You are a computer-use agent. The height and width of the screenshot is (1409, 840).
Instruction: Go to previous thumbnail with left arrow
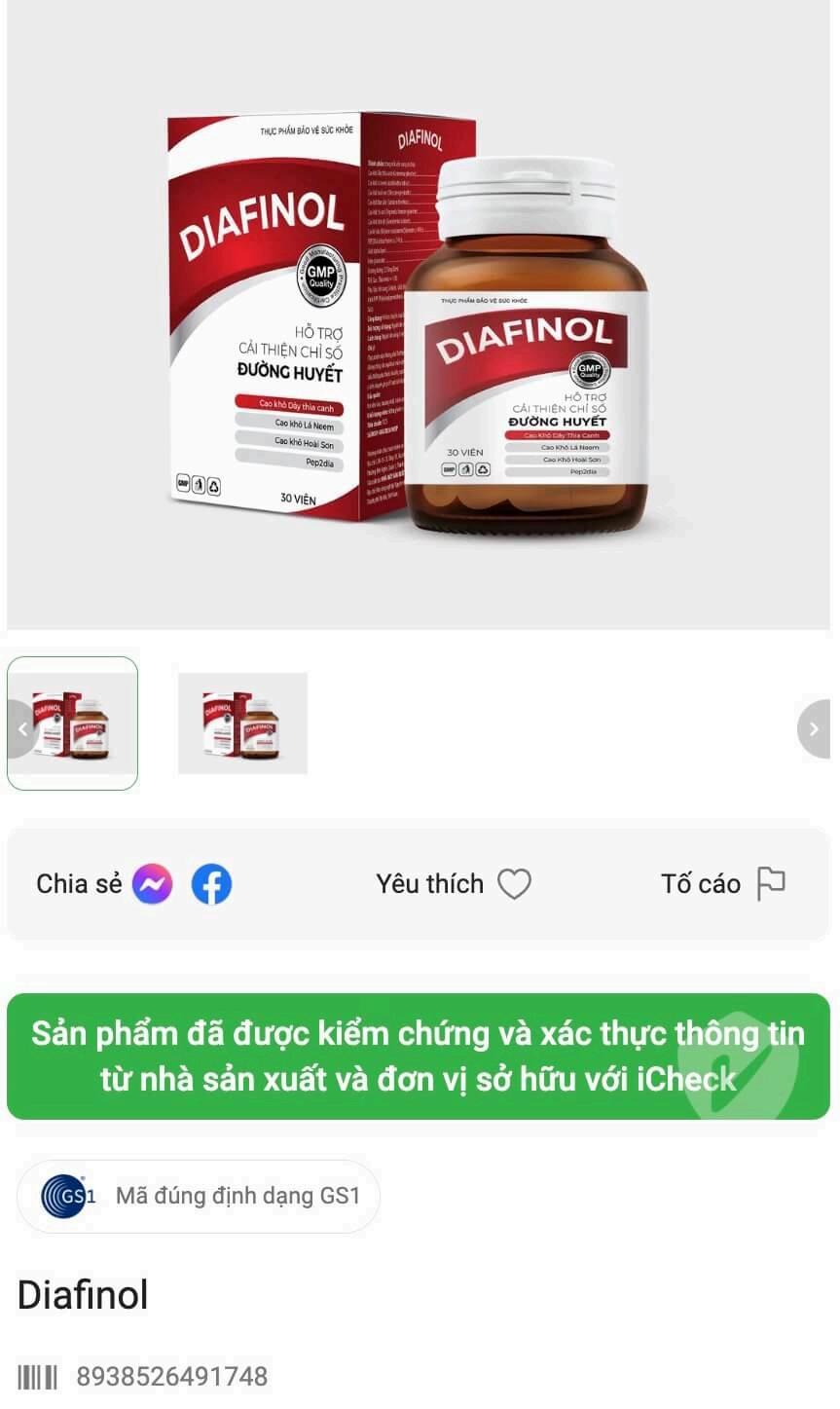pyautogui.click(x=21, y=728)
